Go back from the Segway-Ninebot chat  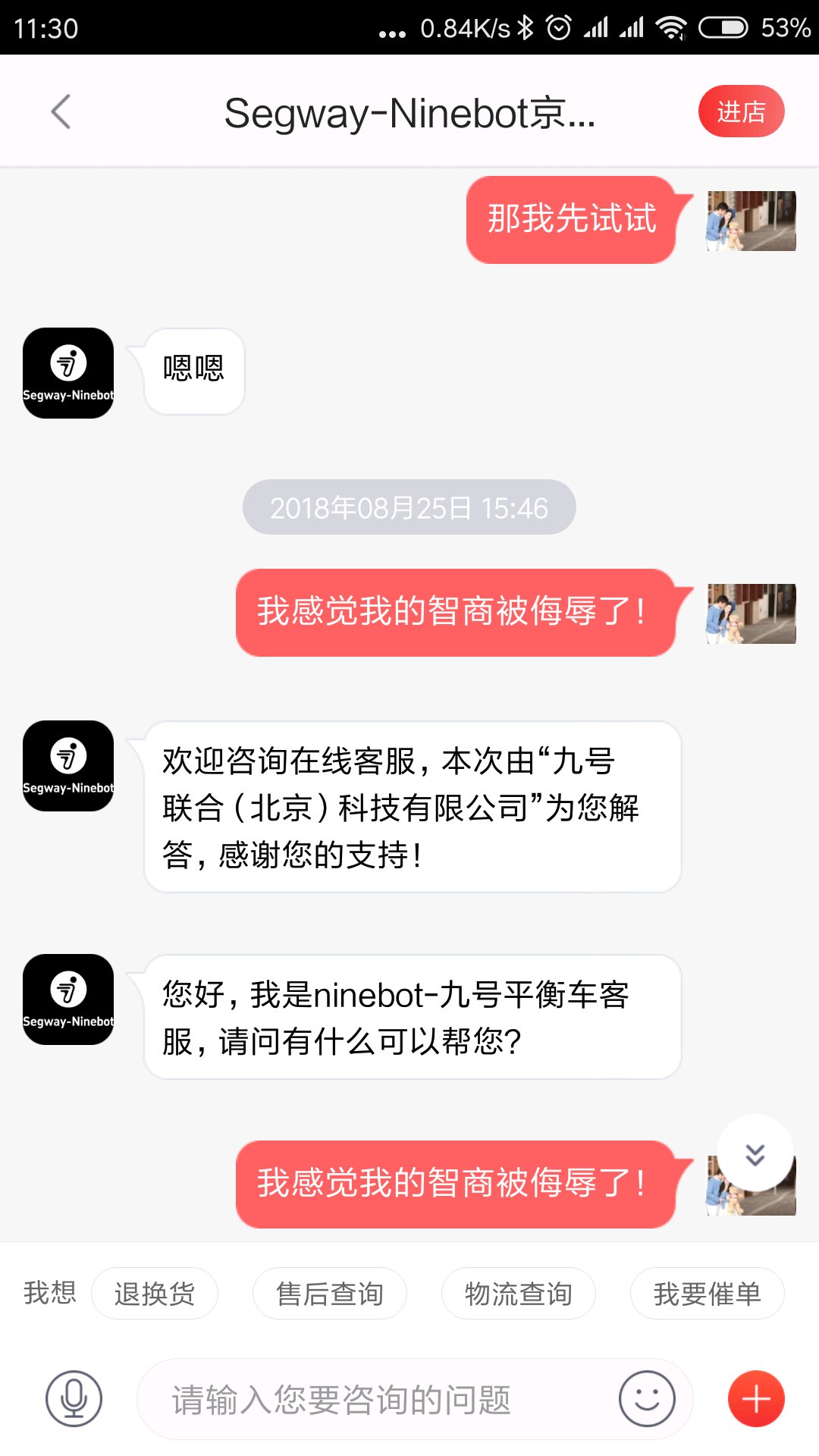[61, 112]
